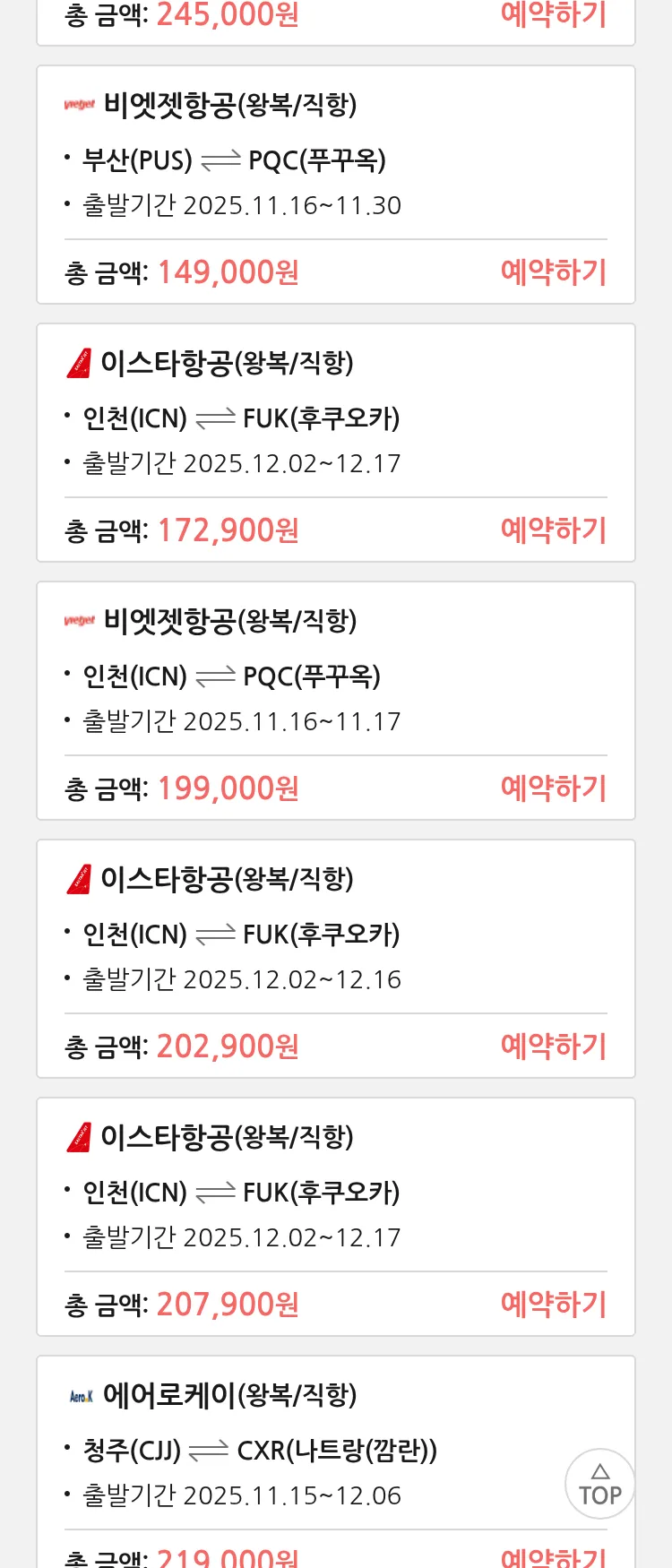
Task: Jump back to top with the TOP button
Action: click(599, 1484)
